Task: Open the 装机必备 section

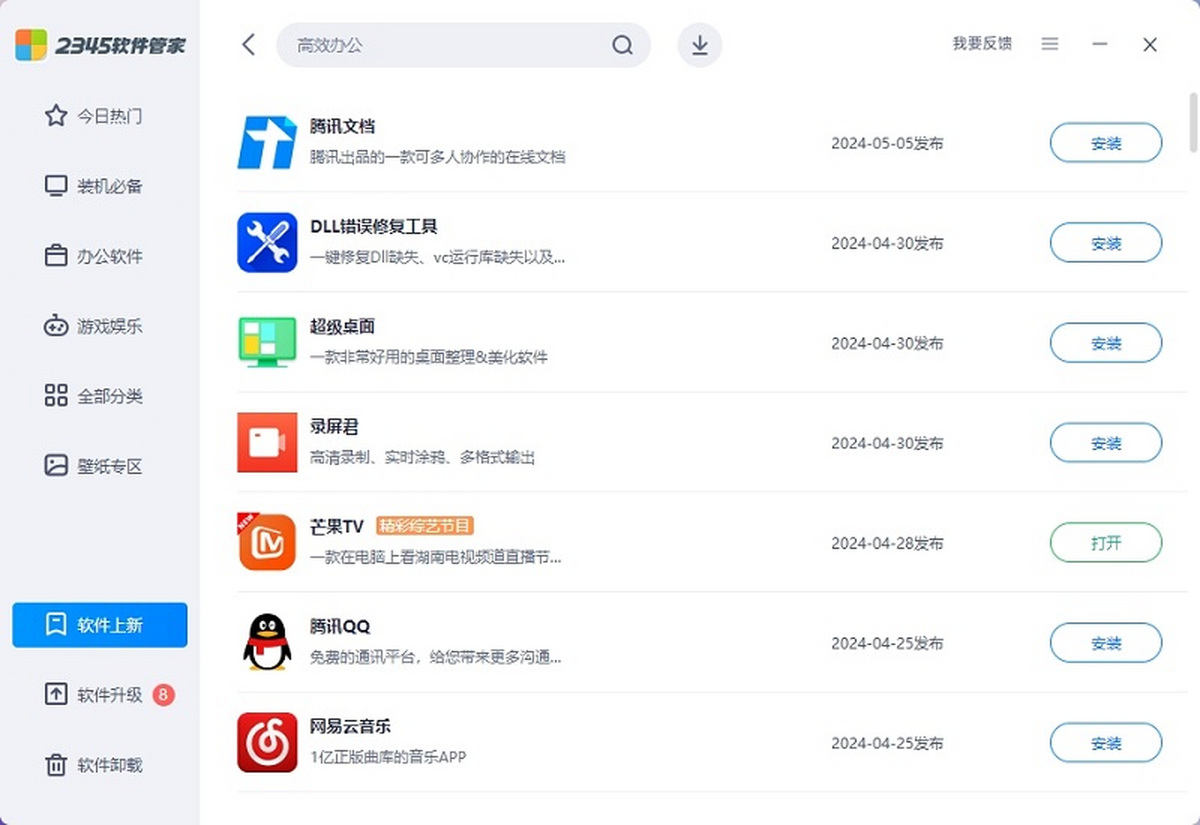Action: point(94,186)
